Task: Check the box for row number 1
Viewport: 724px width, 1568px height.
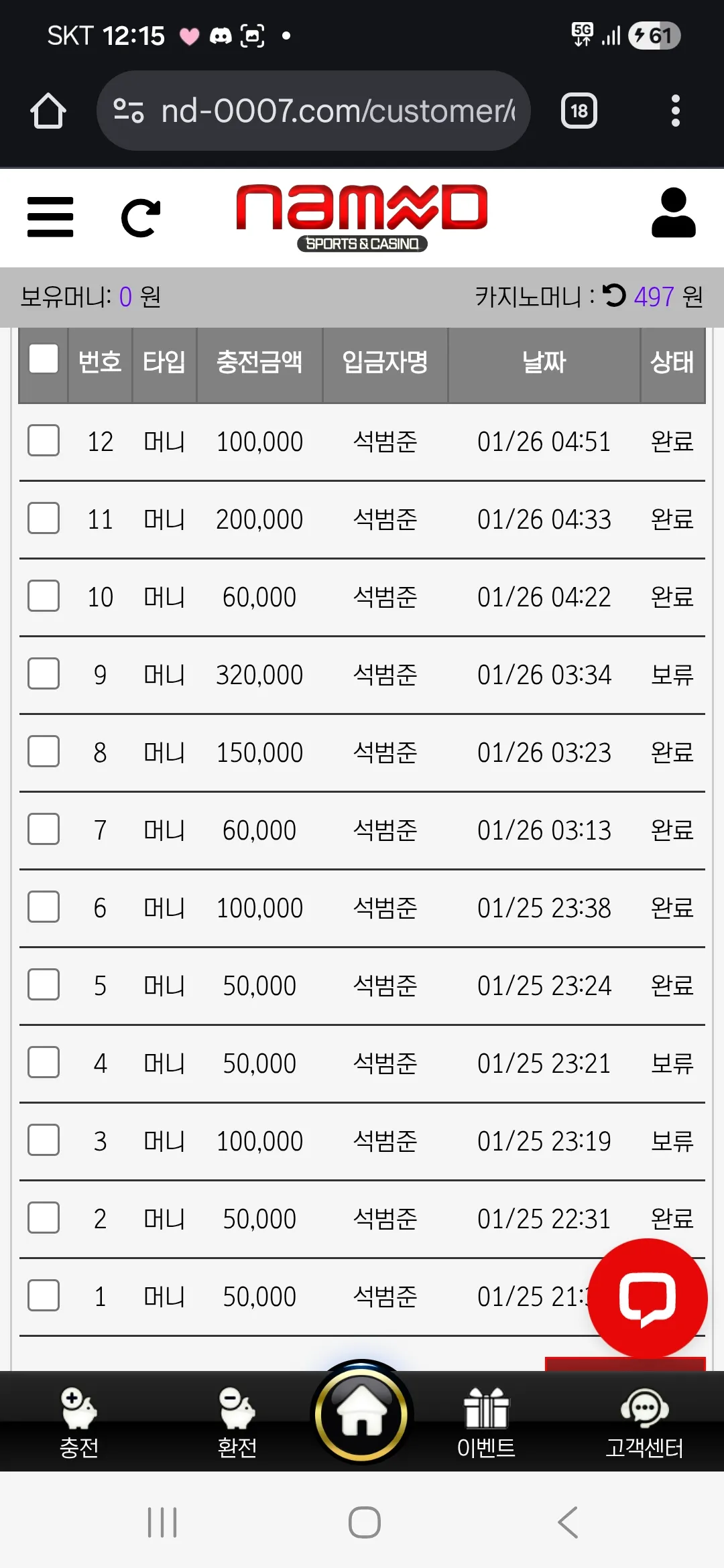Action: point(44,1295)
